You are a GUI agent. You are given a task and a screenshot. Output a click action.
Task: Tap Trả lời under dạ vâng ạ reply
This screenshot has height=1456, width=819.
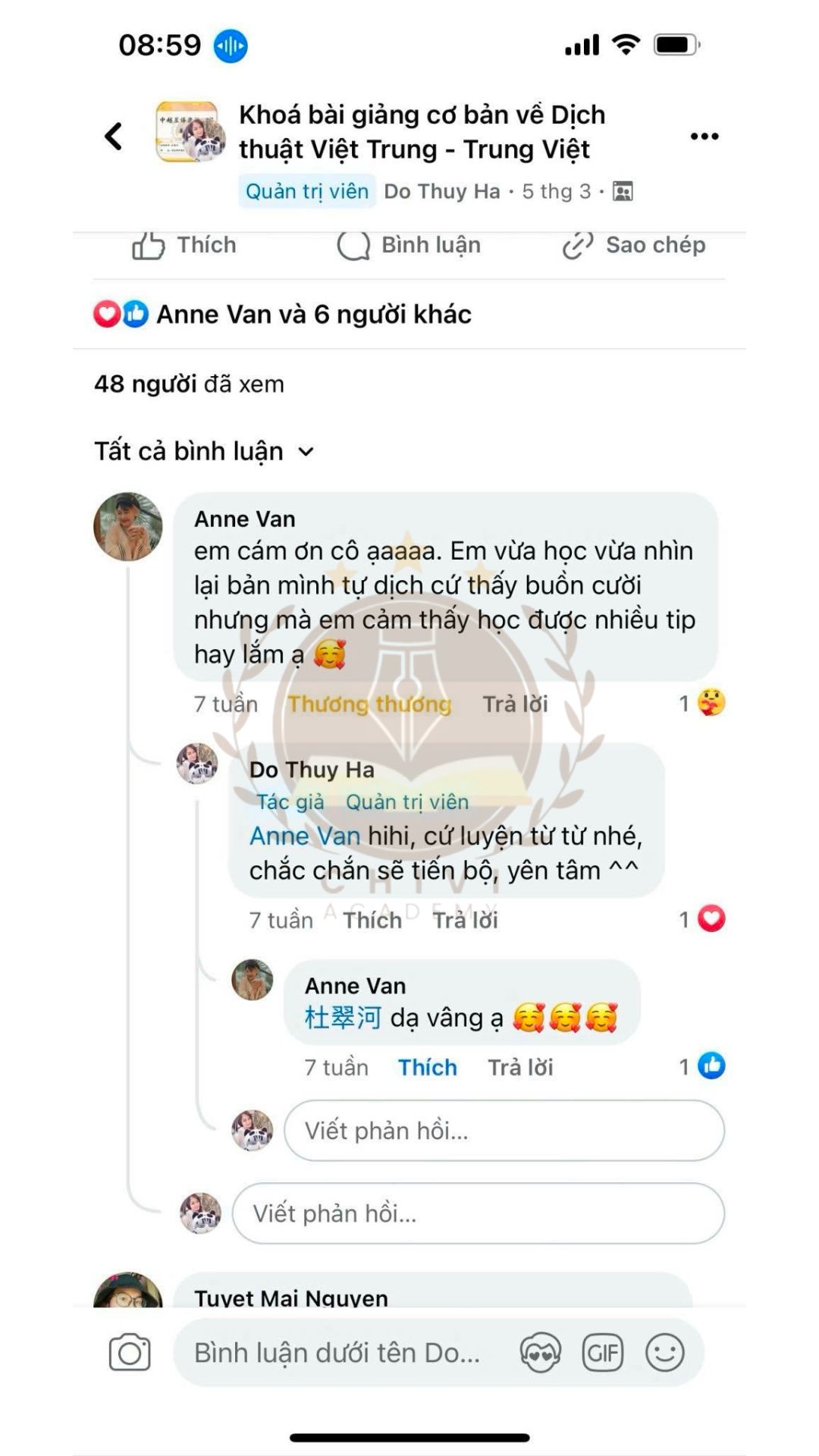click(520, 1067)
